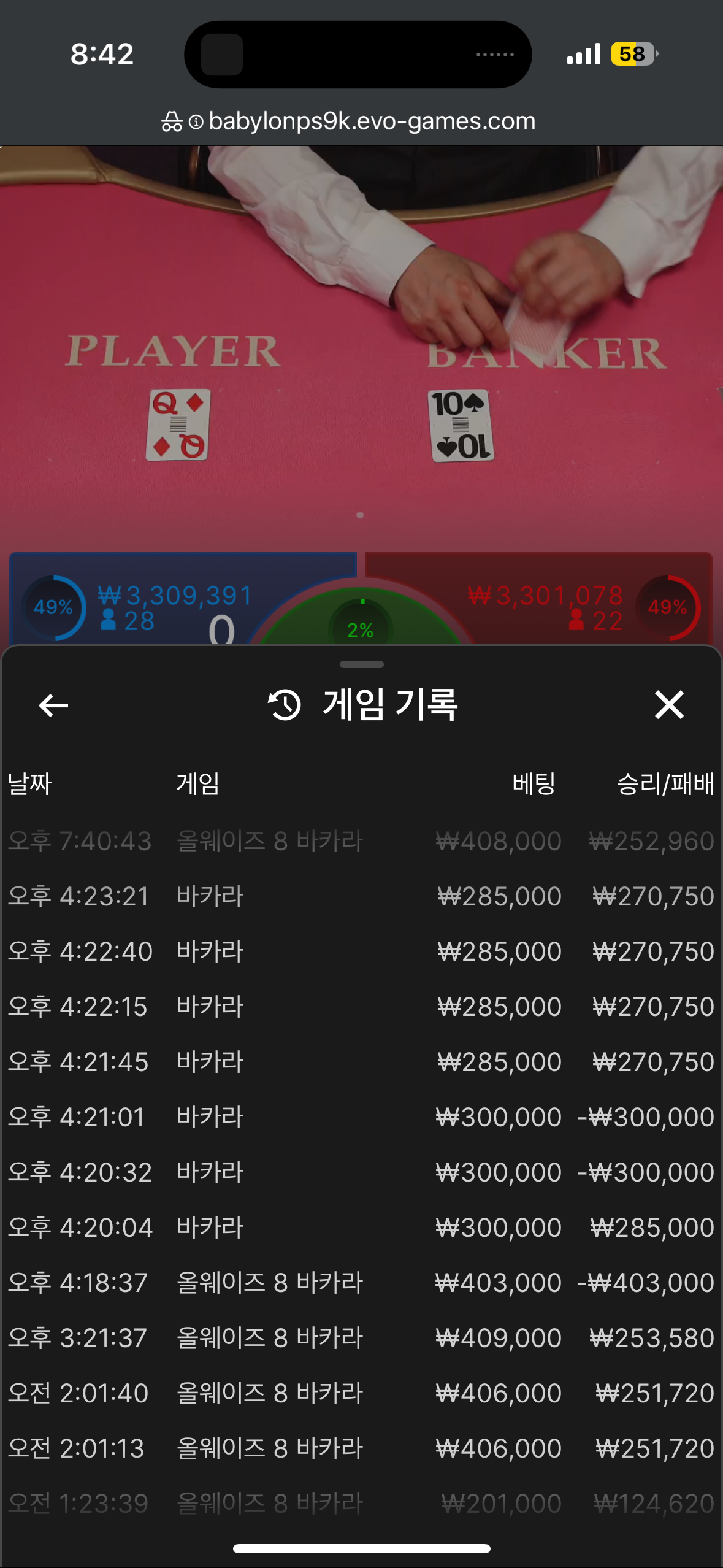Open the 오전 1:23:39 올웨이즈 8 record
This screenshot has width=723, height=1568.
(361, 1504)
